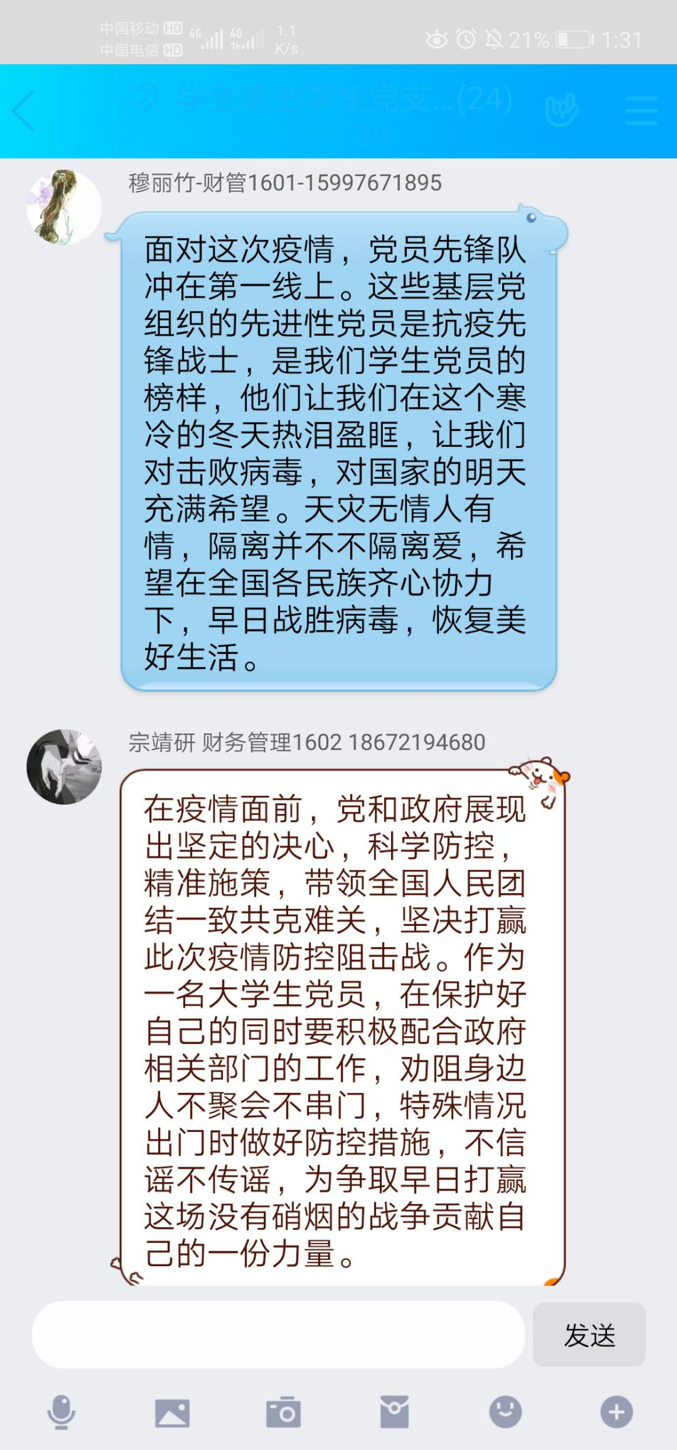Open 穆丽竹's profile avatar

64,207
